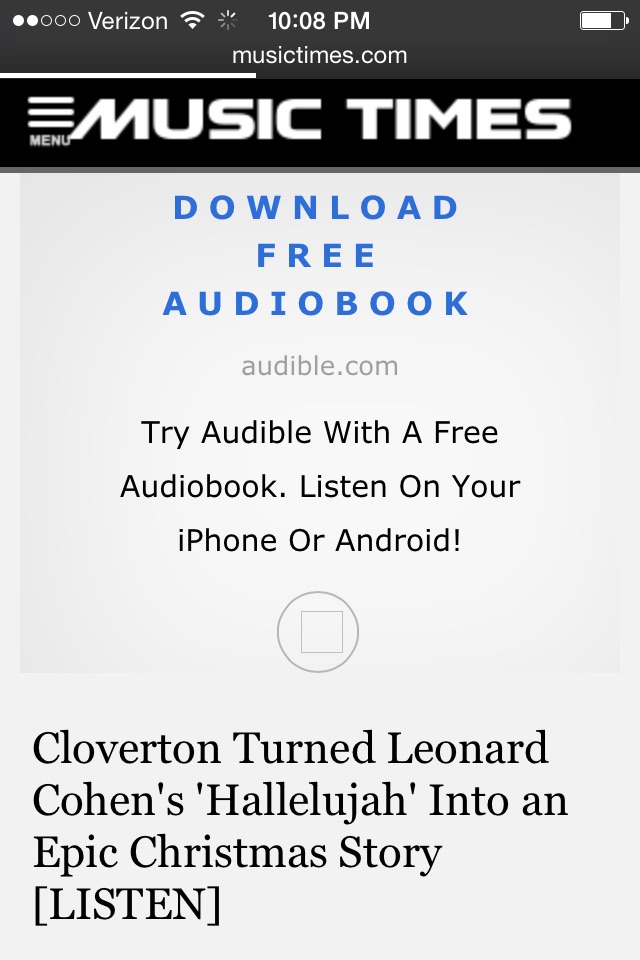Open the Download Free Audiobook ad link
This screenshot has height=960, width=640.
pos(317,256)
